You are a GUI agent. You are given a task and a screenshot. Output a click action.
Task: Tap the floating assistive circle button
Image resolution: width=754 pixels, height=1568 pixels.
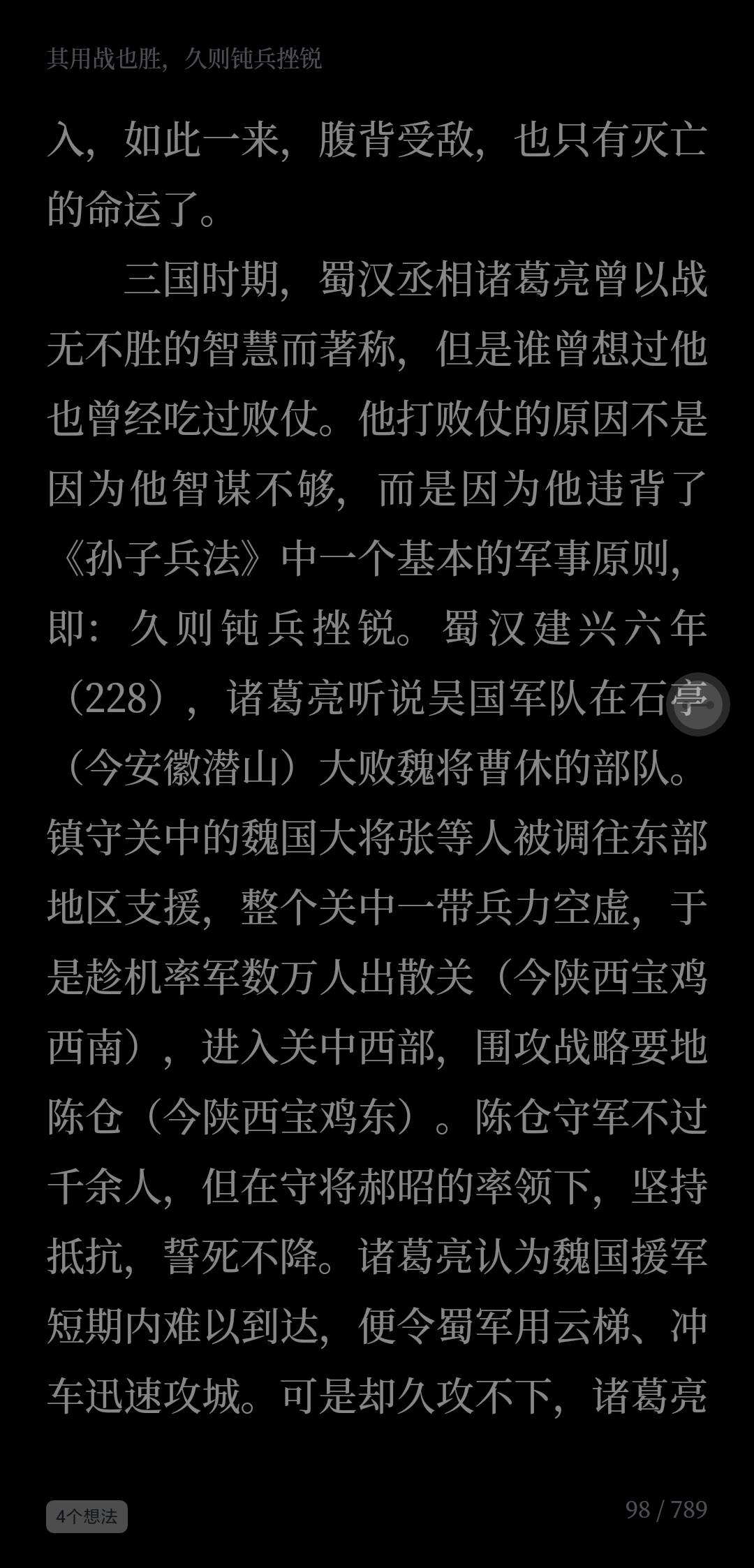pos(698,704)
